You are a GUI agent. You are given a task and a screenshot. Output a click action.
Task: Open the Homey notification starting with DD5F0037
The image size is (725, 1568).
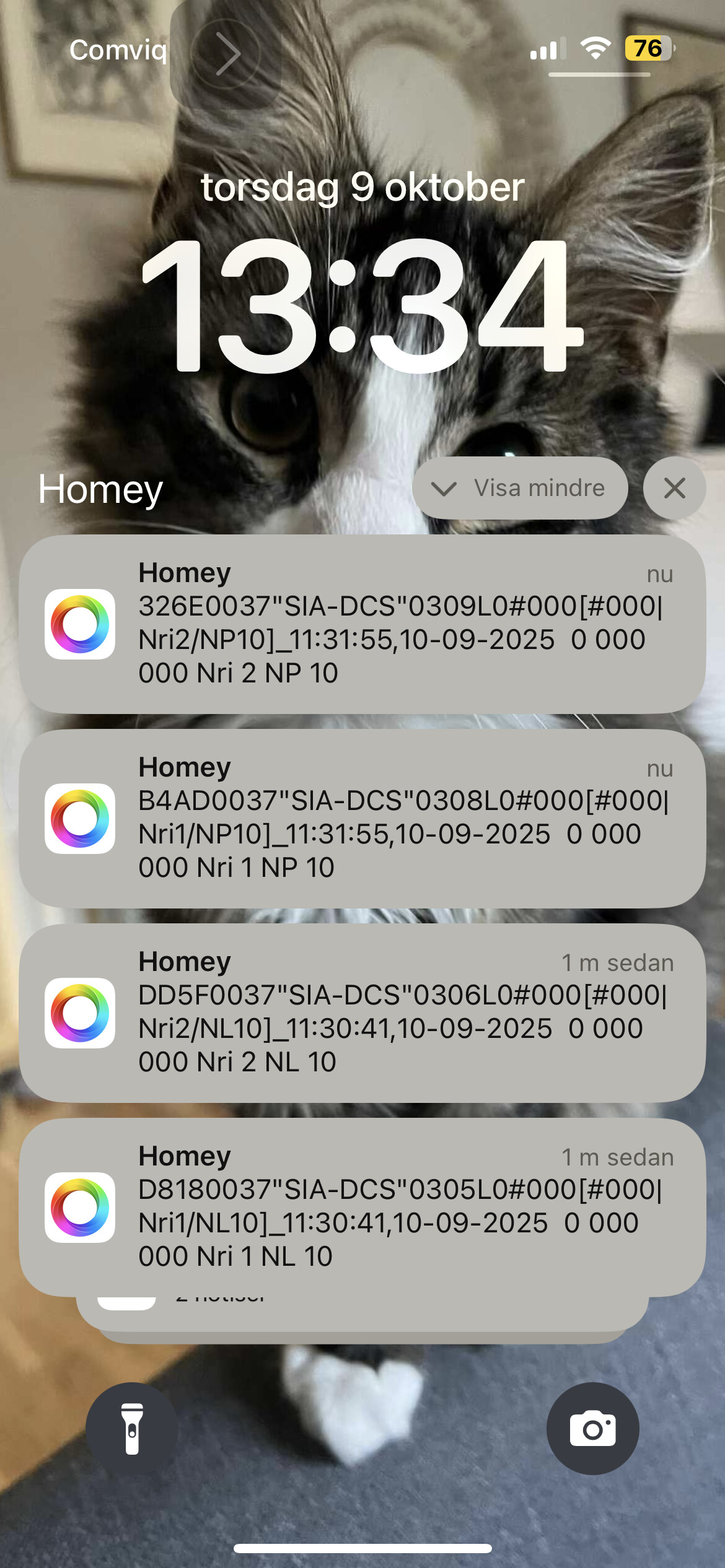tap(362, 1013)
